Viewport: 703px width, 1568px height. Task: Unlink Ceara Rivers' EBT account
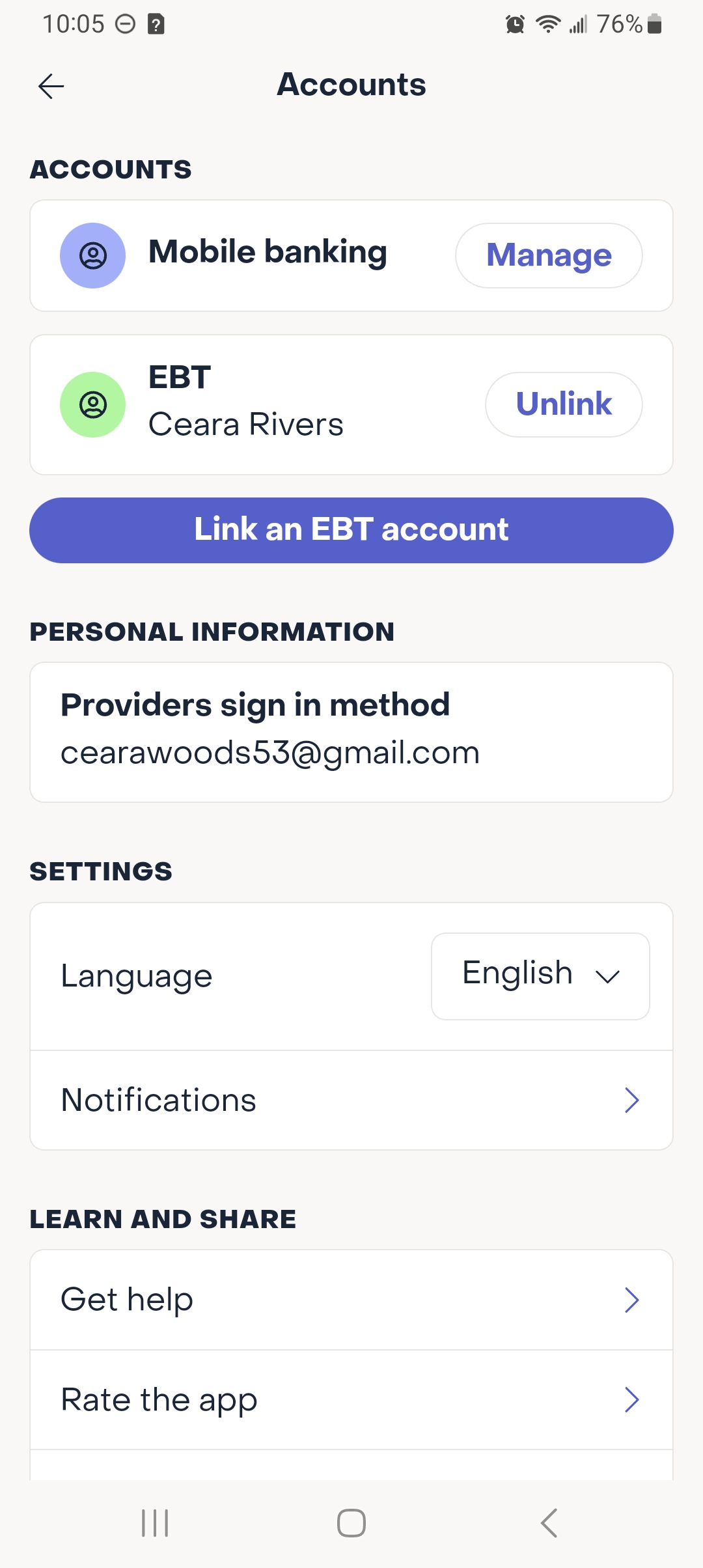pyautogui.click(x=564, y=404)
